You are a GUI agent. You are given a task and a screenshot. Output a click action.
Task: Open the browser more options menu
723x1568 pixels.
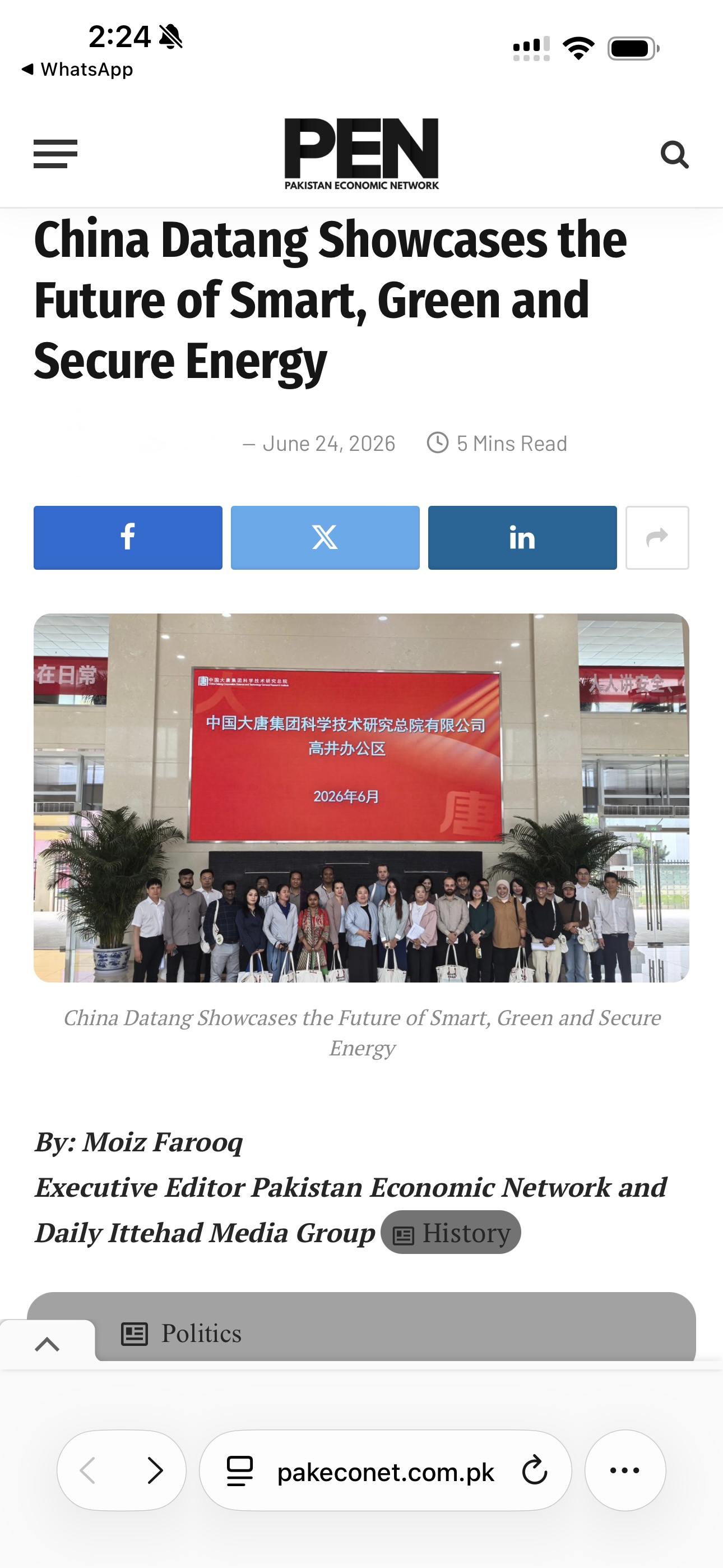tap(625, 1470)
